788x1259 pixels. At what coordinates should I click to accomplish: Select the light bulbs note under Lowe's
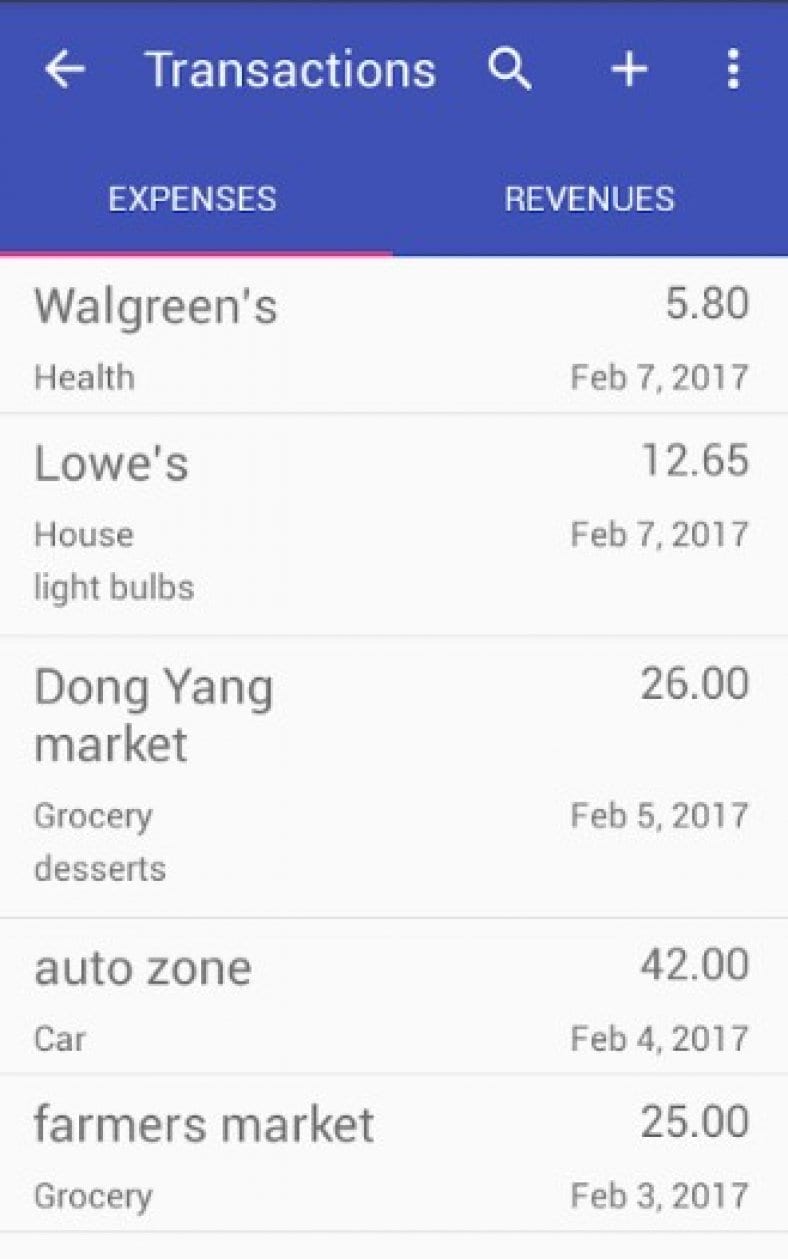coord(111,587)
